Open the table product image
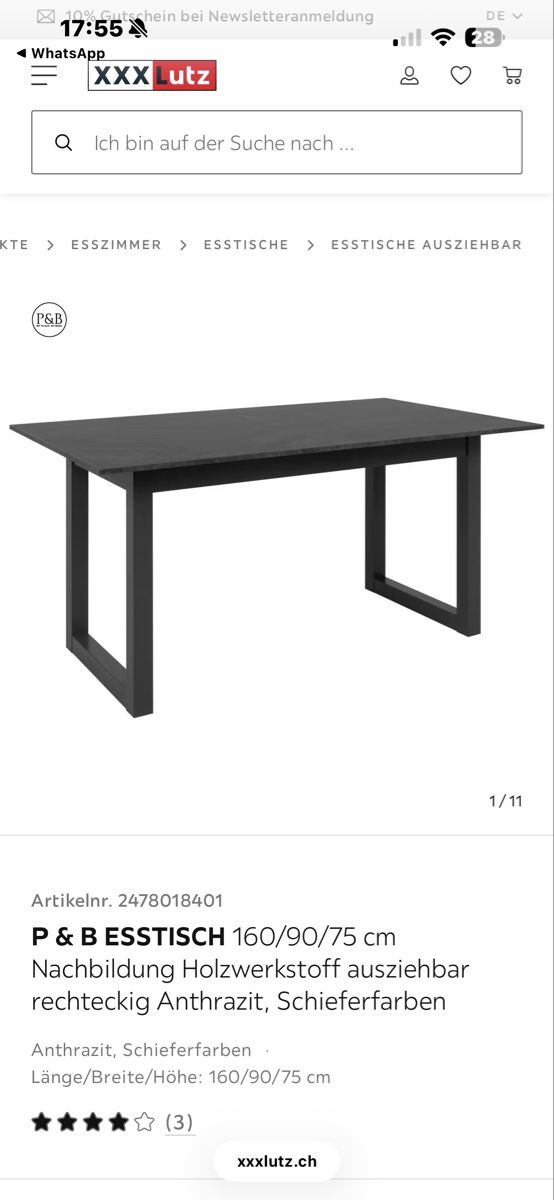 click(x=277, y=555)
